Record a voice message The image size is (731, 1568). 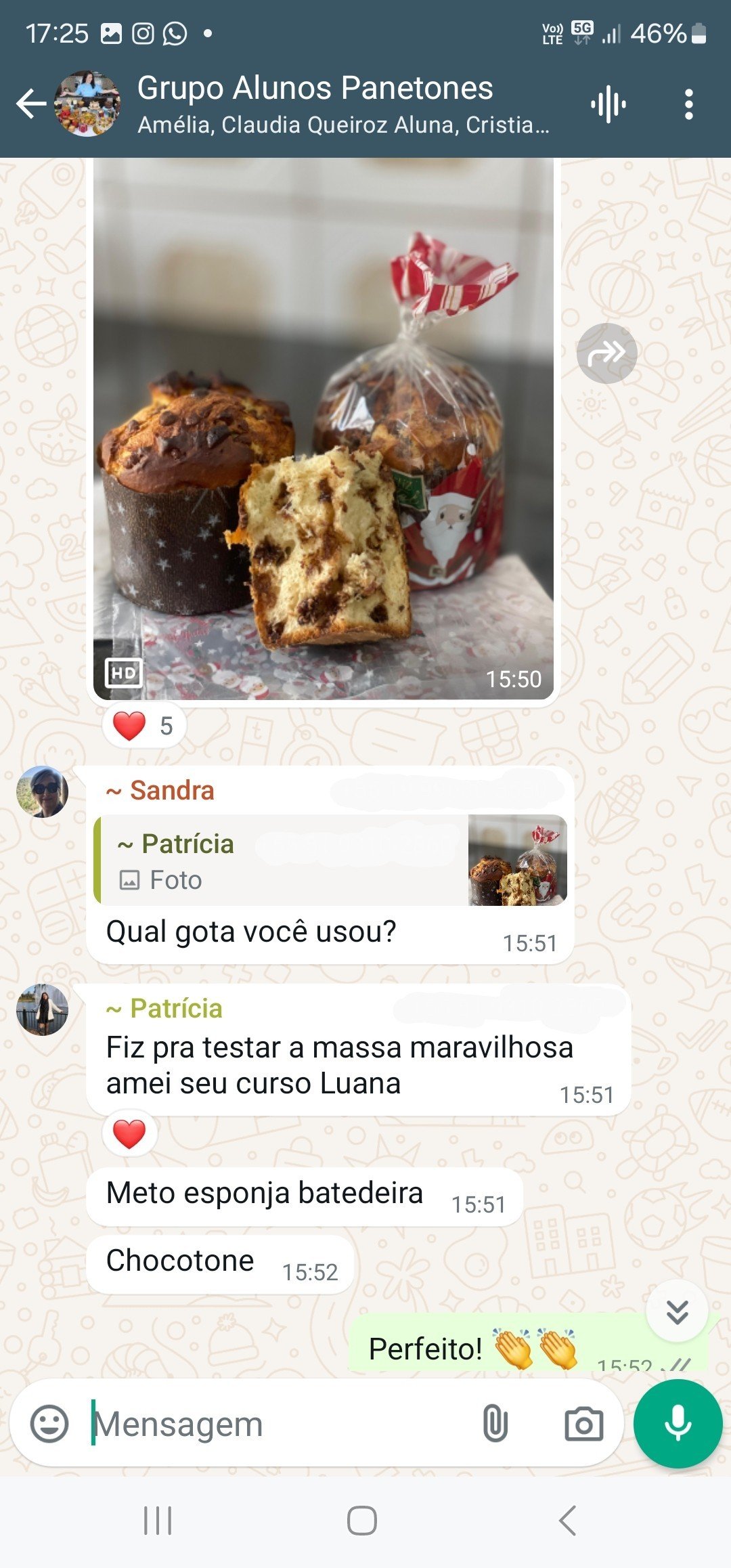678,1423
